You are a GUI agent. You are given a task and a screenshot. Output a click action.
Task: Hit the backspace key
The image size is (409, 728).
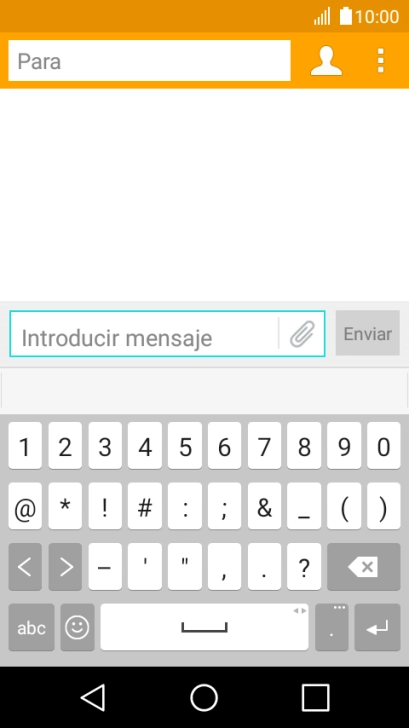pyautogui.click(x=364, y=567)
